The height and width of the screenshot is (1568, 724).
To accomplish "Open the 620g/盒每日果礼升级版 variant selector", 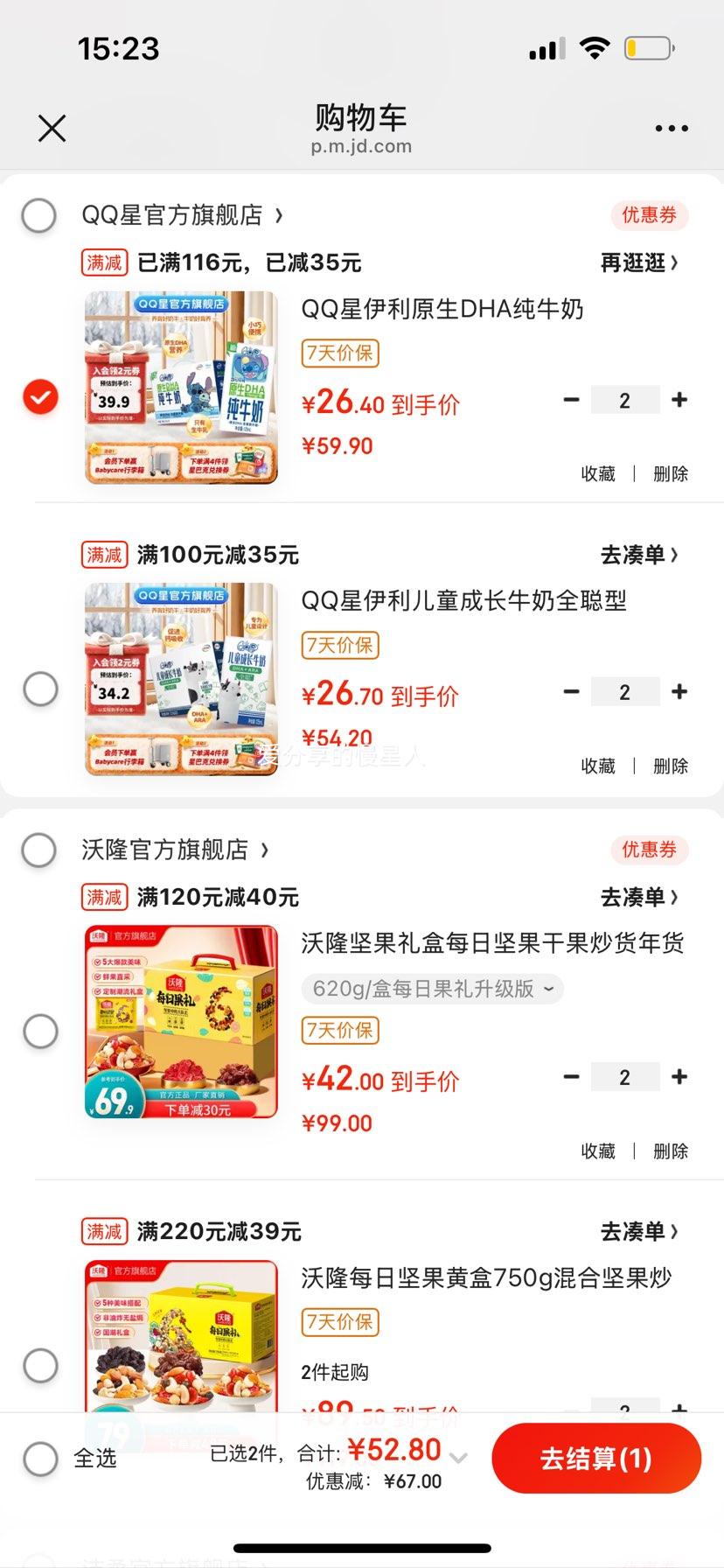I will point(432,989).
